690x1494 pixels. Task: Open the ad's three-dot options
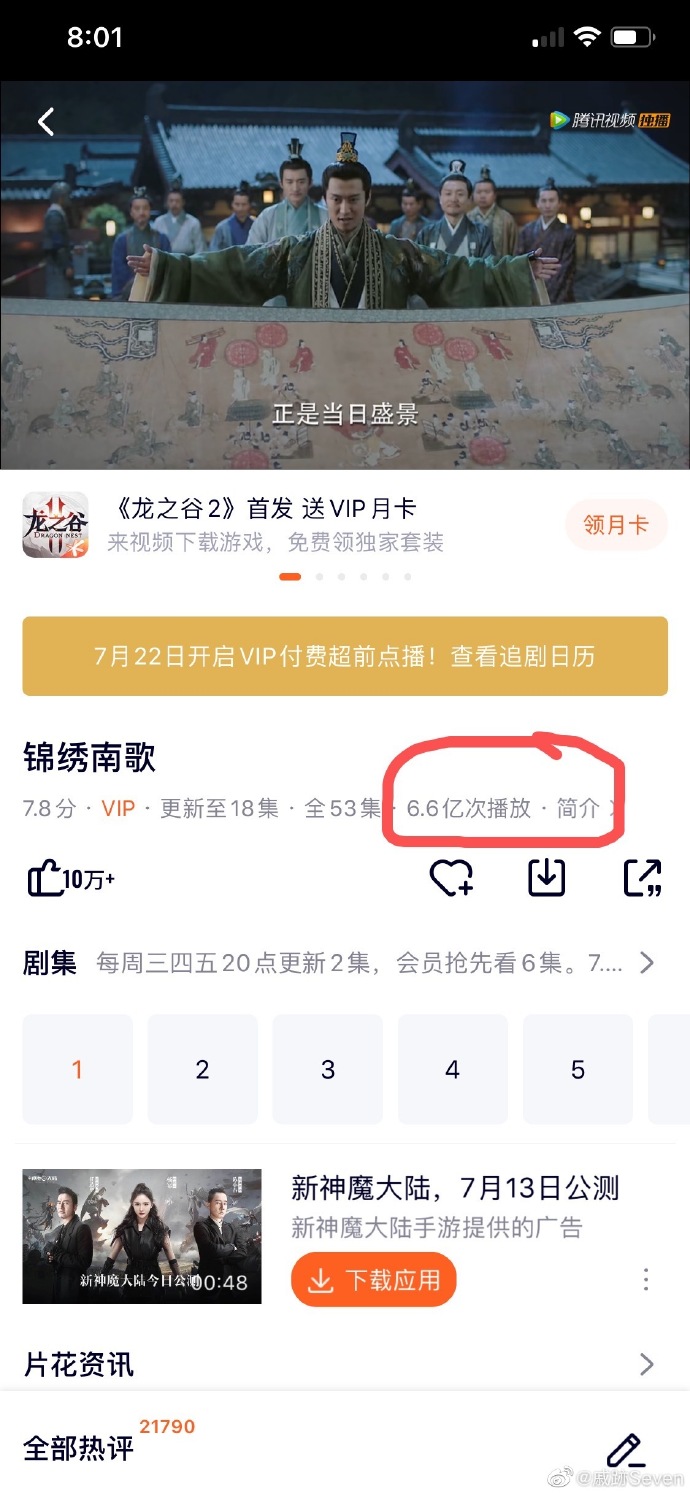646,1280
